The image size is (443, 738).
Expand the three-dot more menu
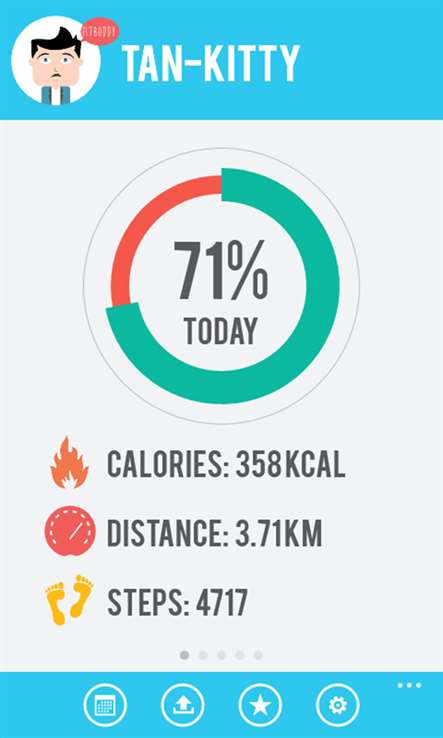point(409,685)
